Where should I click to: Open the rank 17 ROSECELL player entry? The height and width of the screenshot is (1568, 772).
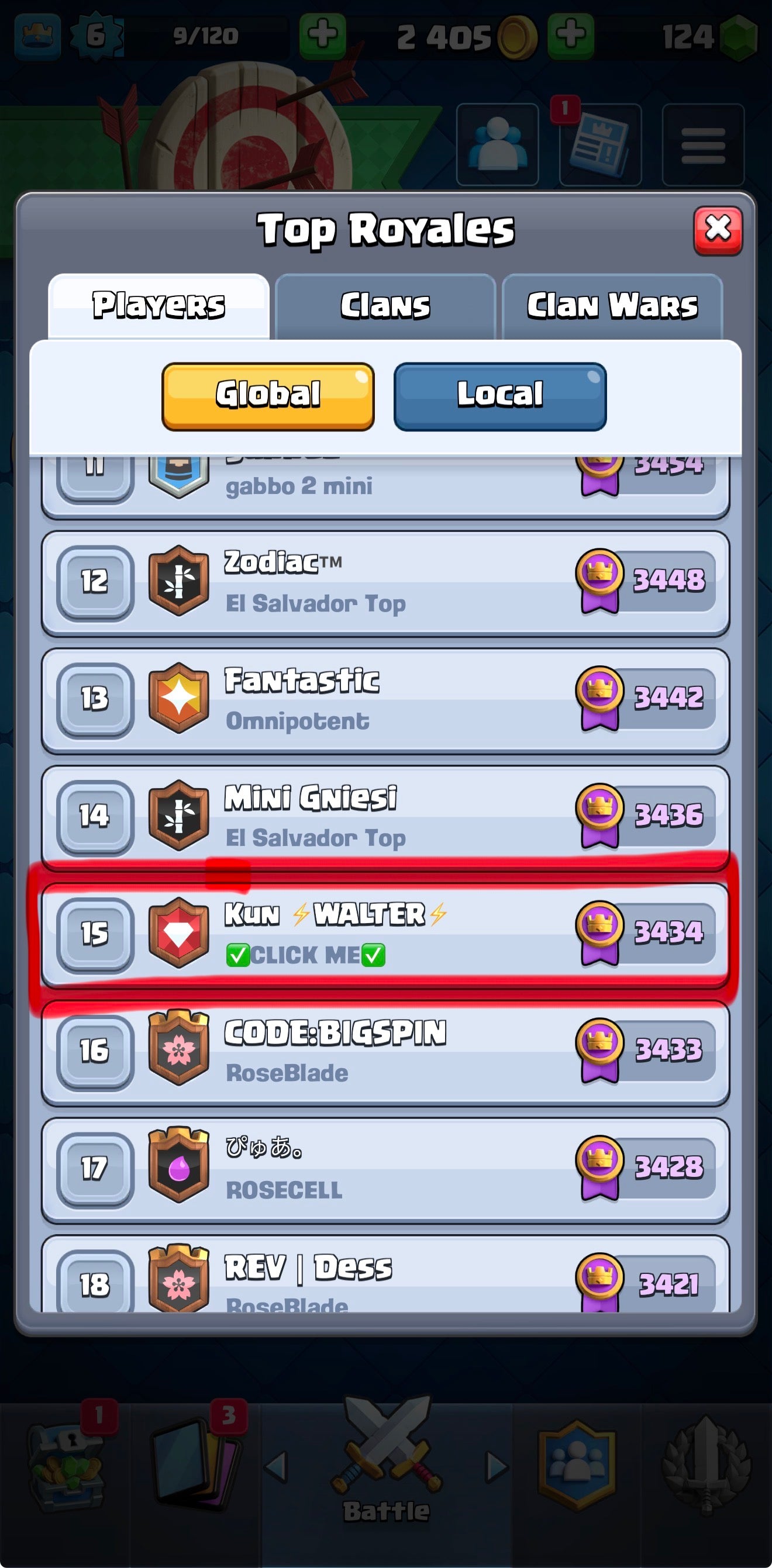coord(385,1169)
